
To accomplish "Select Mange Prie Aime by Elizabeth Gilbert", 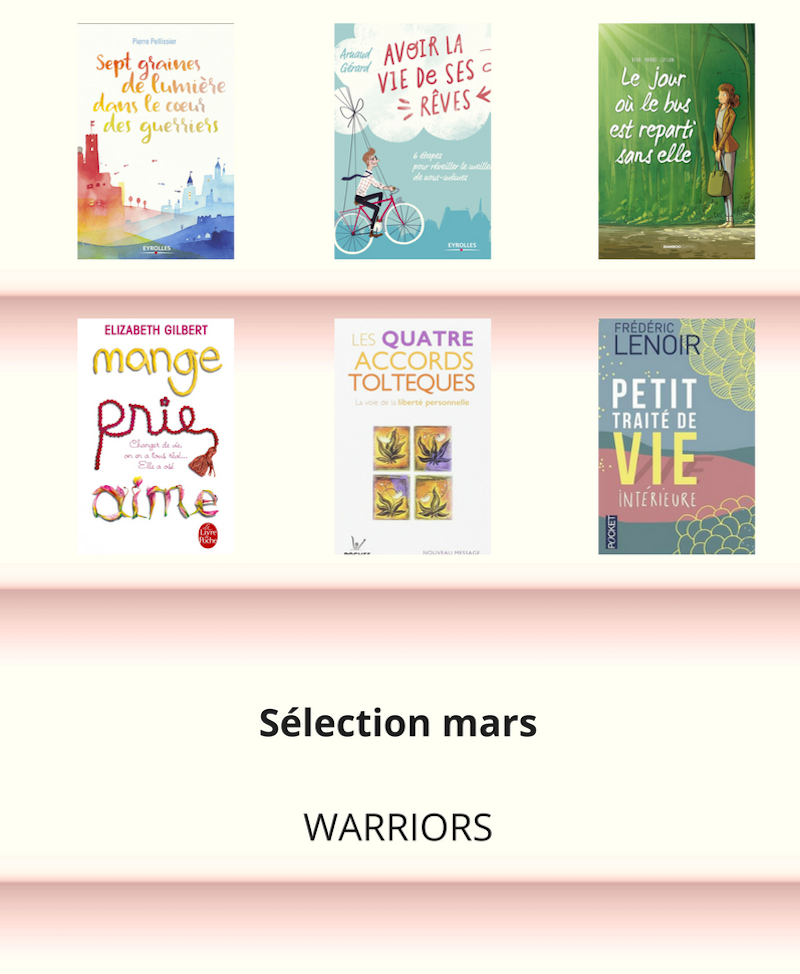I will (155, 435).
